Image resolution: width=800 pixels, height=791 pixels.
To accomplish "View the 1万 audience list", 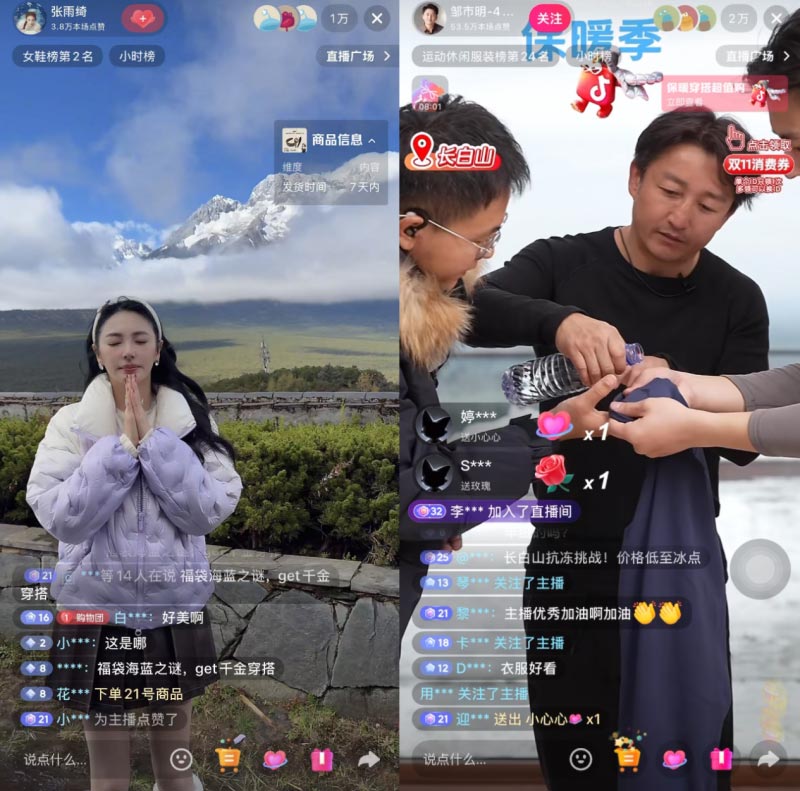I will [338, 18].
